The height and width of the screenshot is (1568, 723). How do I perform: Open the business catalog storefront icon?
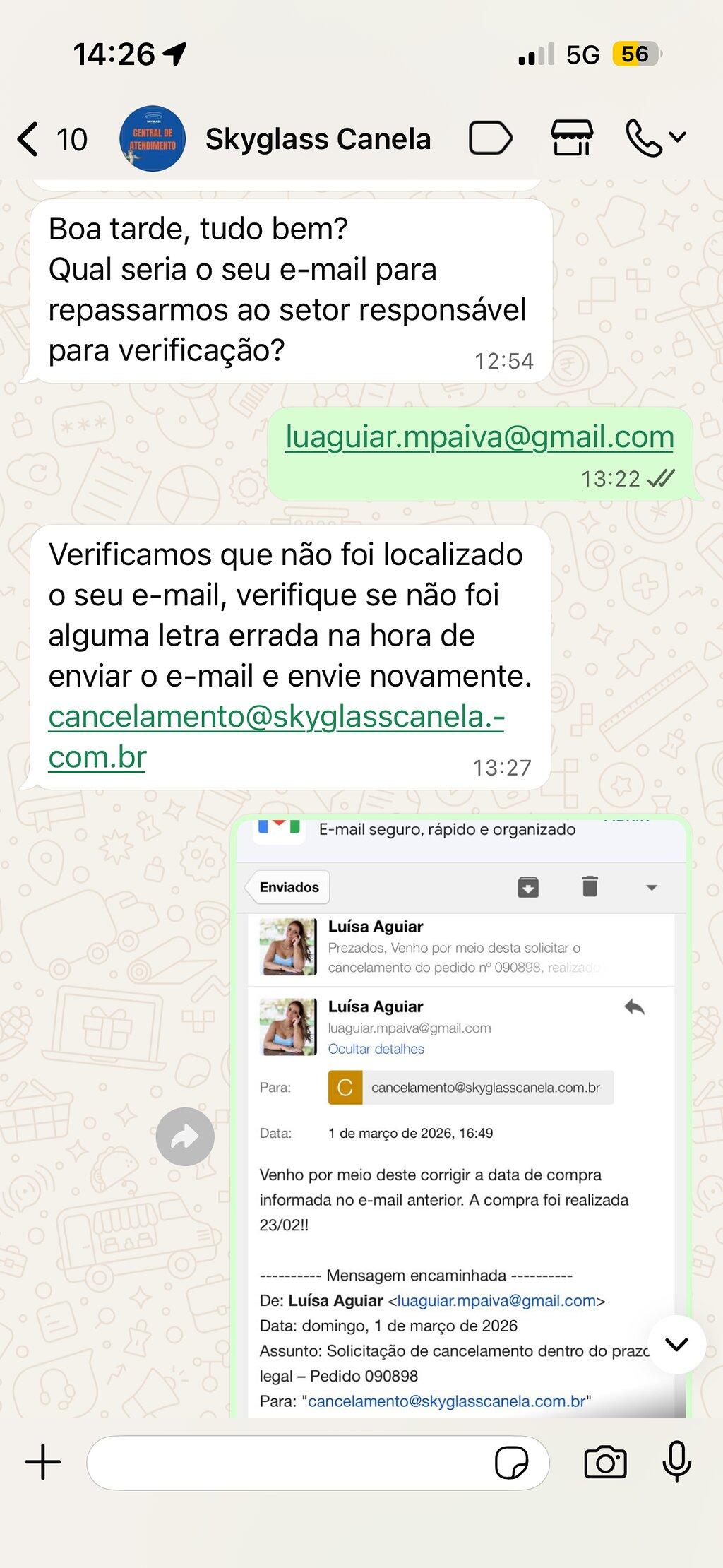572,138
